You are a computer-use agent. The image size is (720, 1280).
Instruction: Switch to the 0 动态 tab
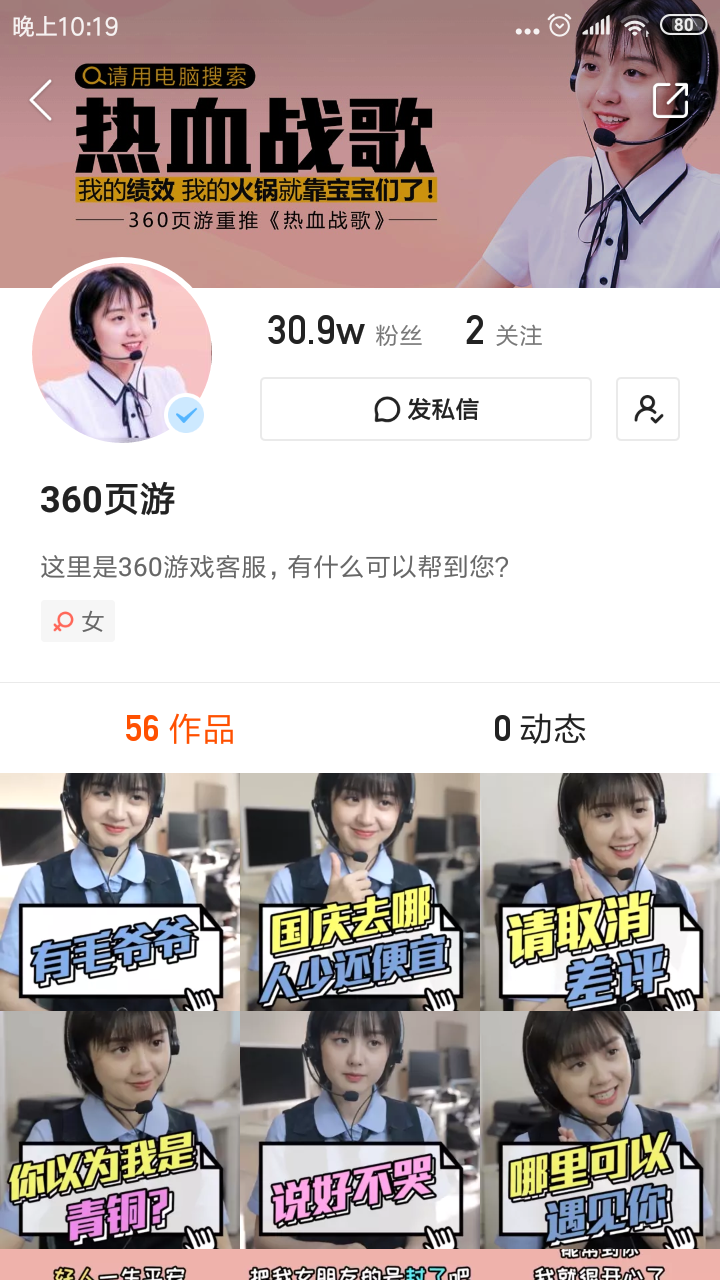(540, 729)
